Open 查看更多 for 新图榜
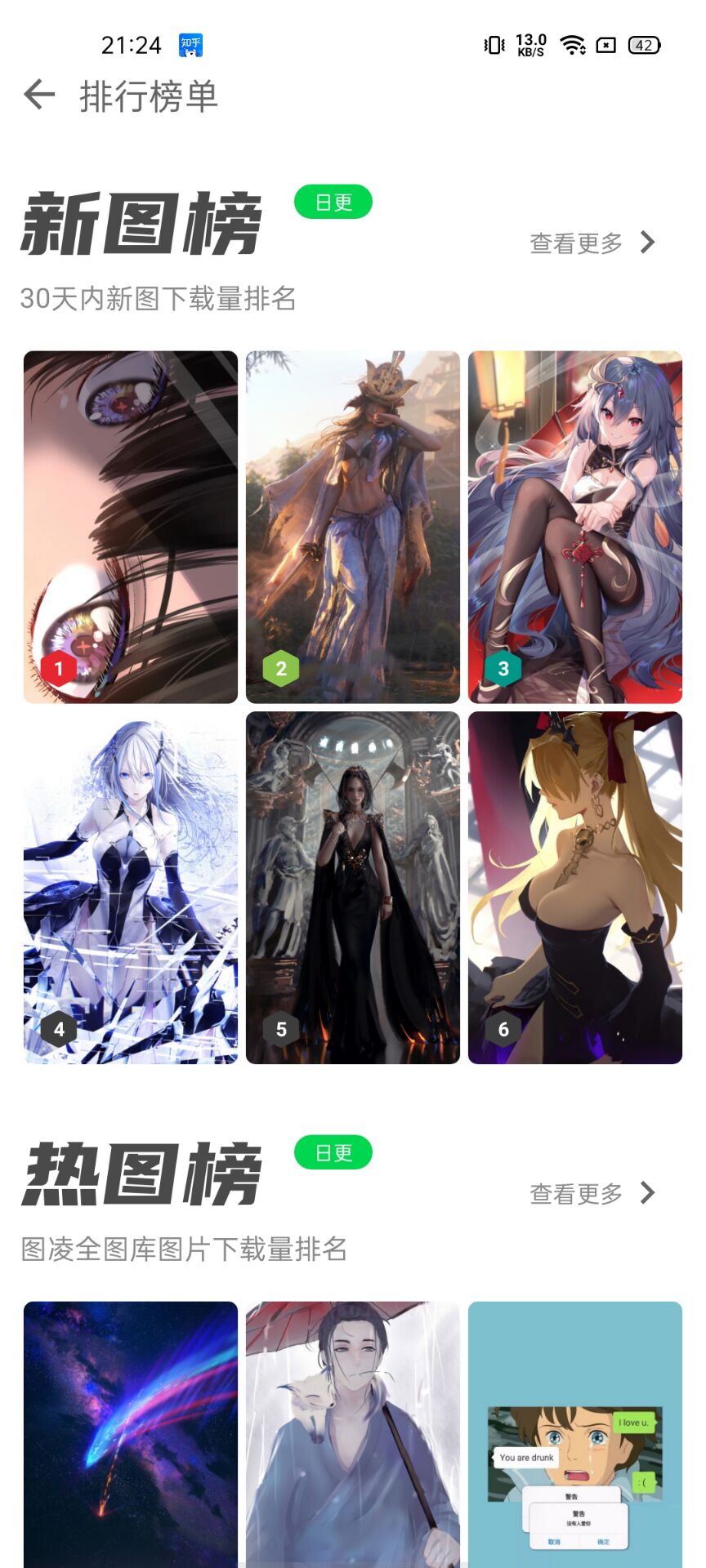Image resolution: width=706 pixels, height=1568 pixels. point(592,243)
